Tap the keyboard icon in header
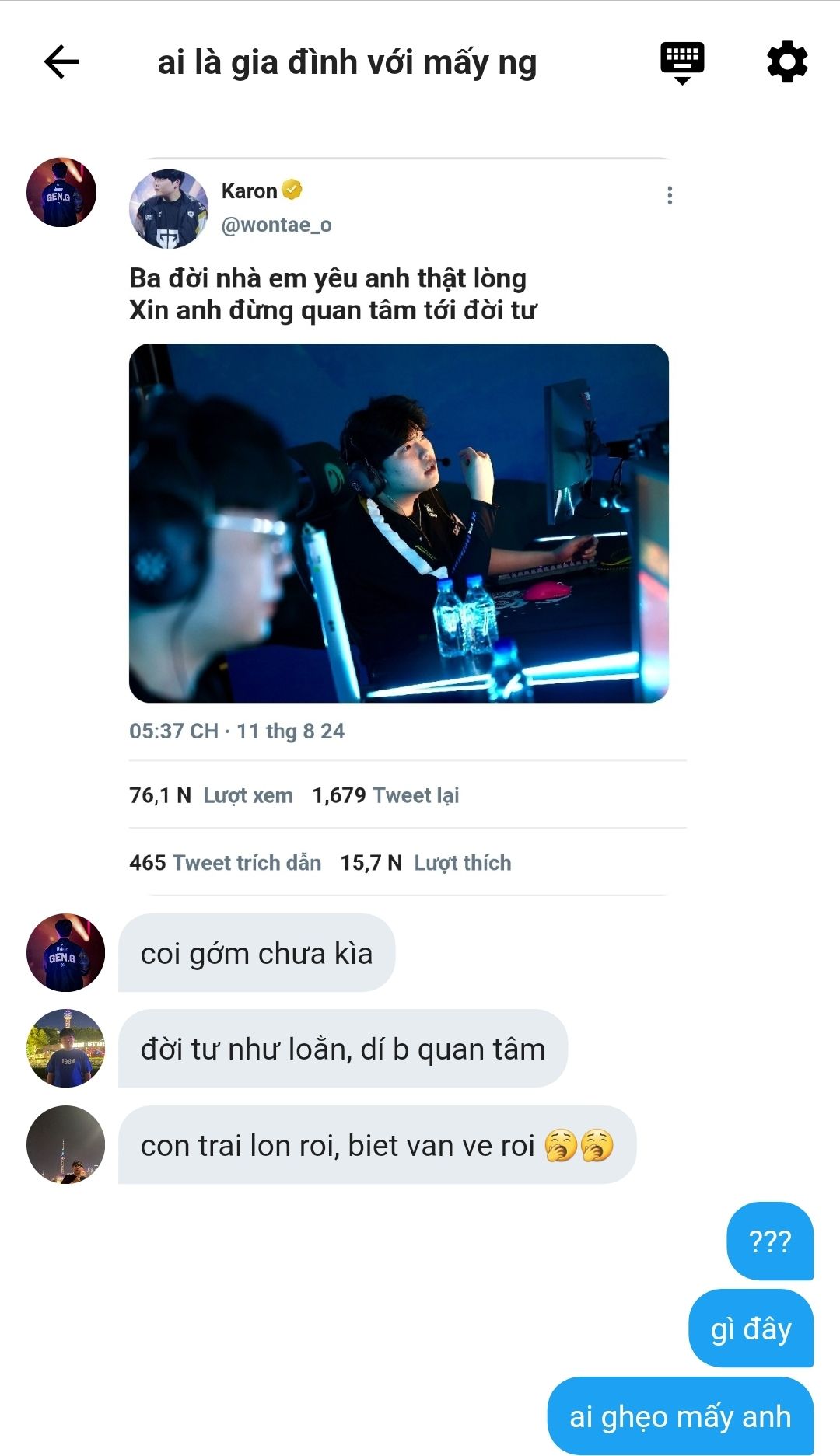Screen dimensions: 840x1456 (682, 62)
